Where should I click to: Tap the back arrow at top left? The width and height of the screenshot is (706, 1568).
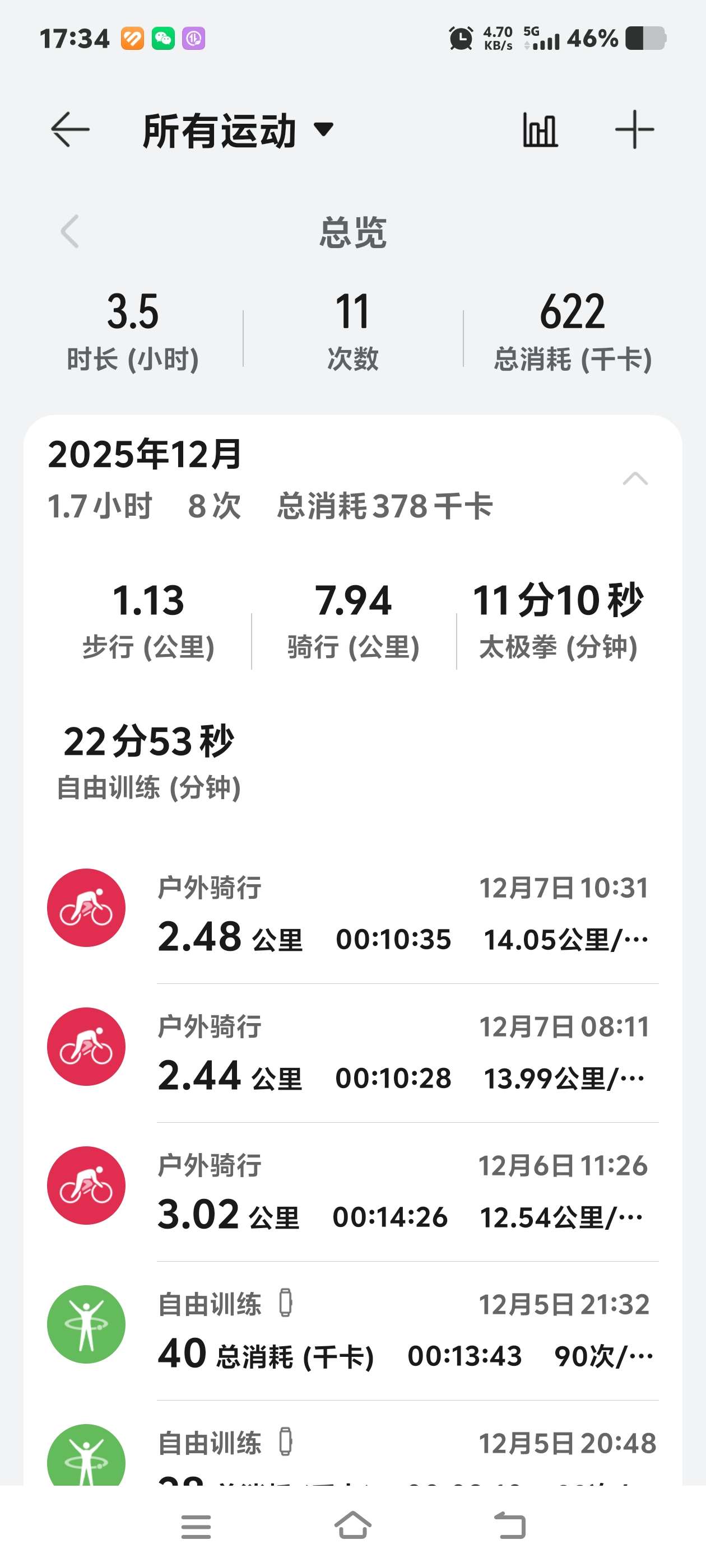point(70,130)
